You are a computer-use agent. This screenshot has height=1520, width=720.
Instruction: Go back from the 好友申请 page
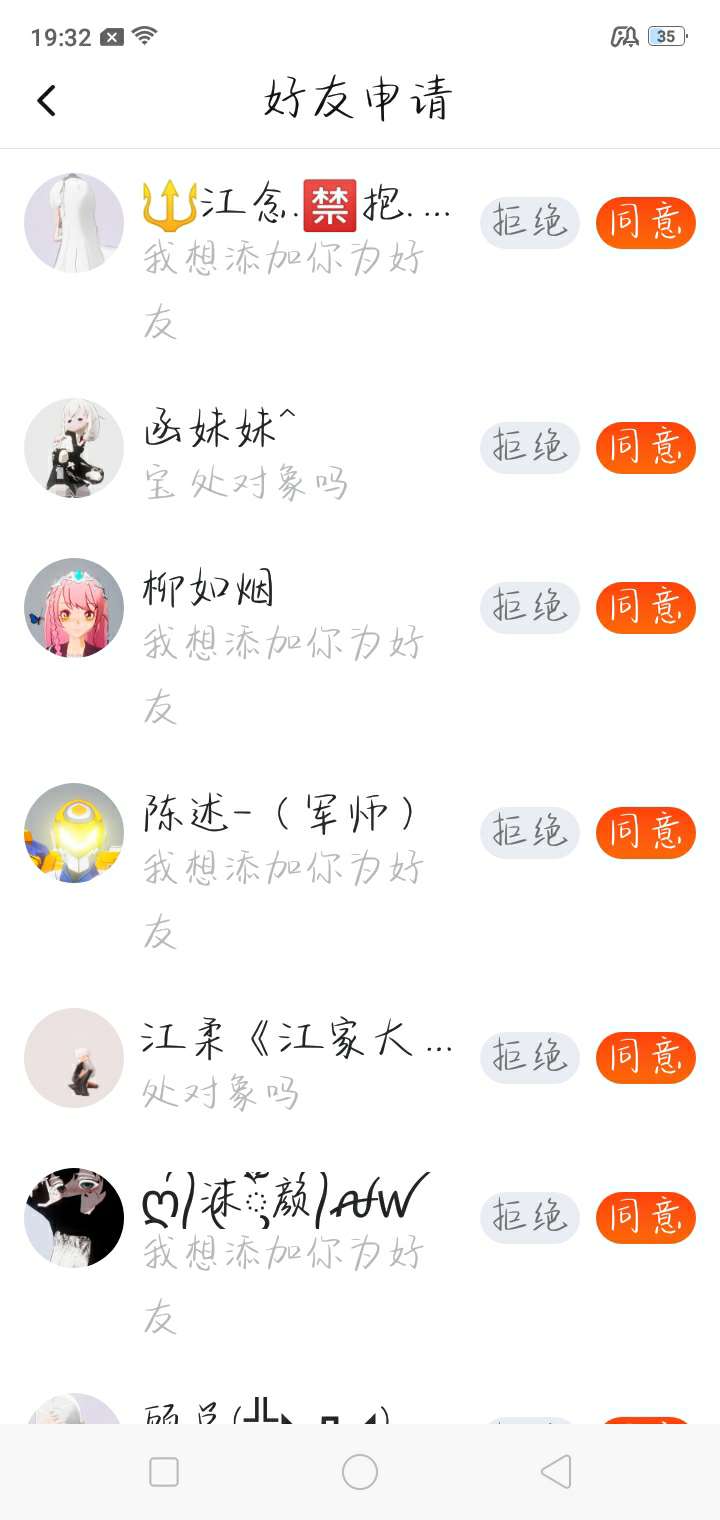[46, 100]
